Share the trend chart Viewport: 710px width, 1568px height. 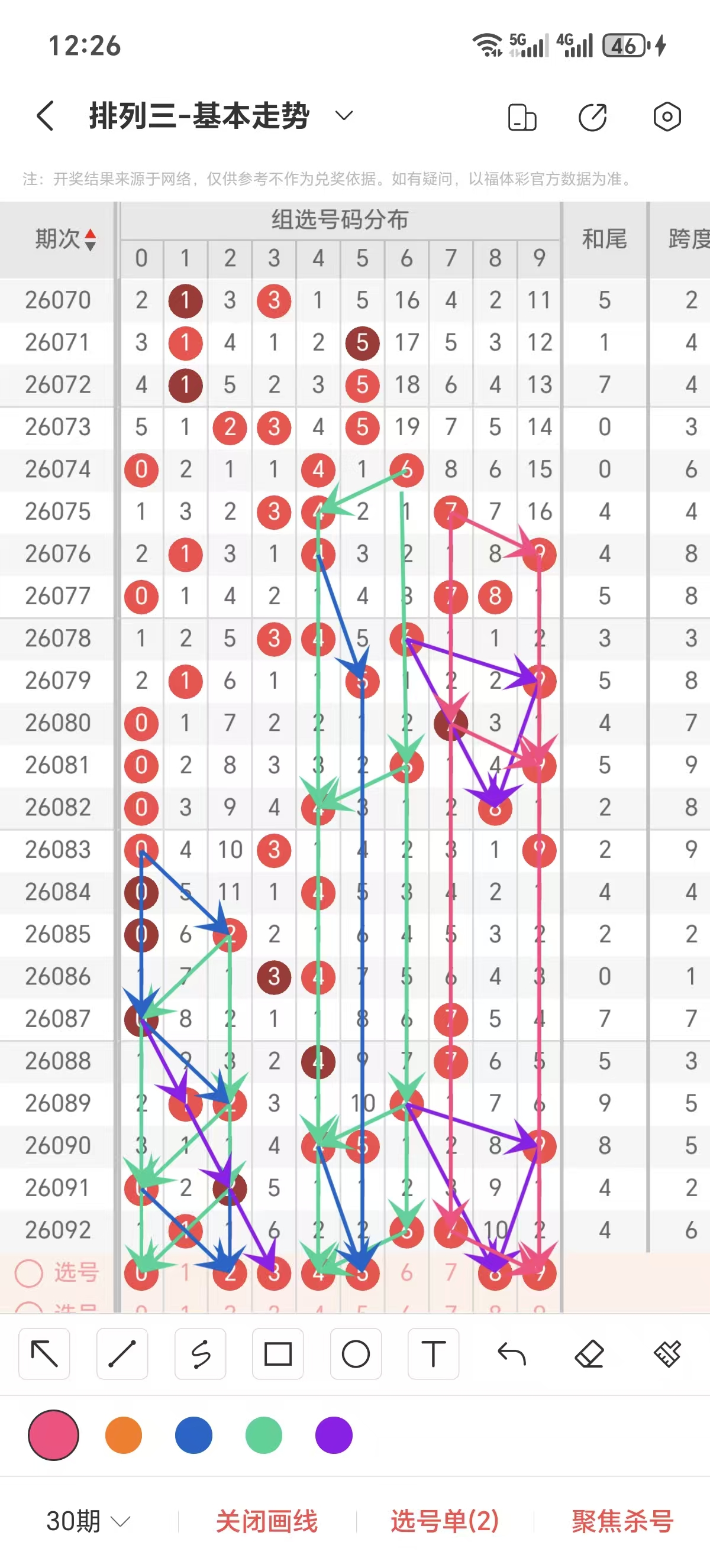point(592,117)
